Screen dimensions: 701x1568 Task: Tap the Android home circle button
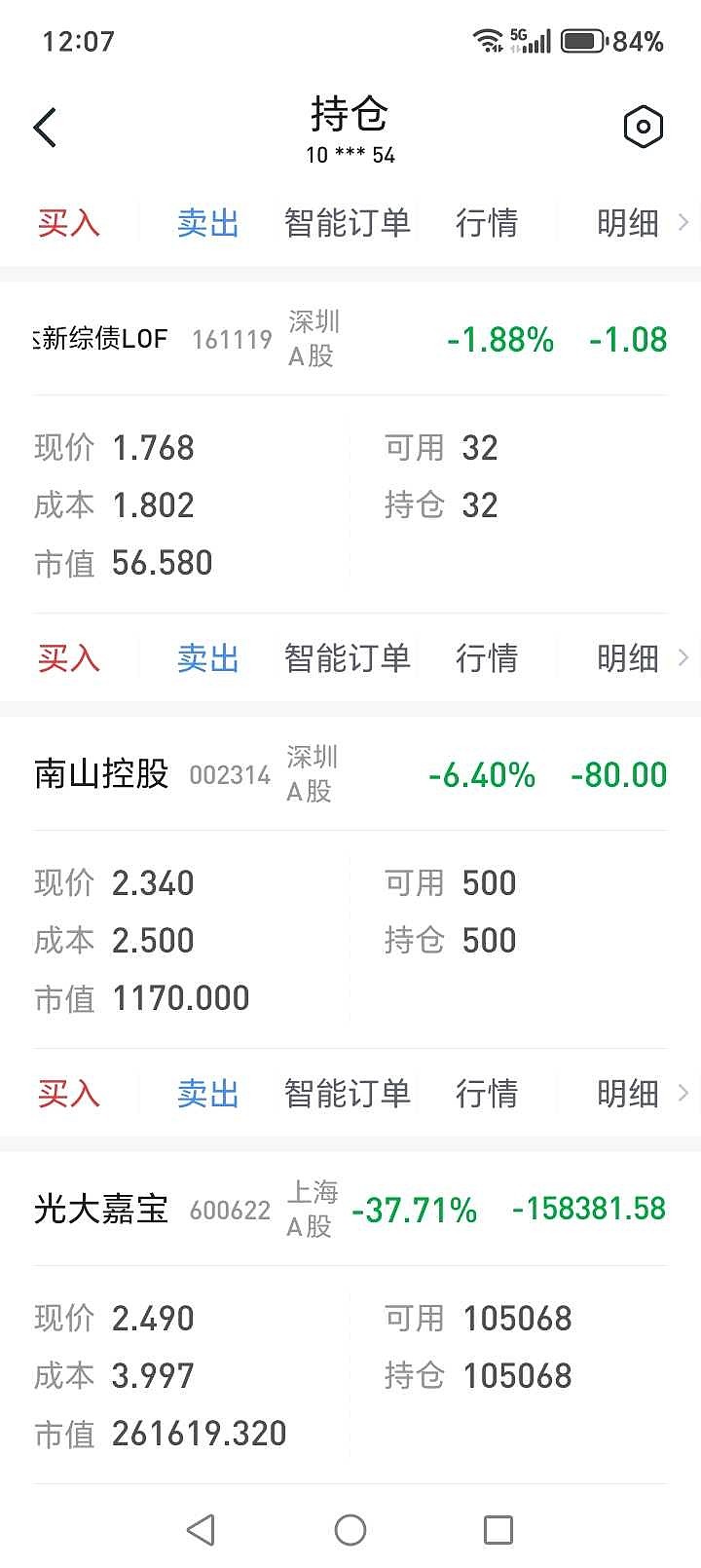(350, 1529)
